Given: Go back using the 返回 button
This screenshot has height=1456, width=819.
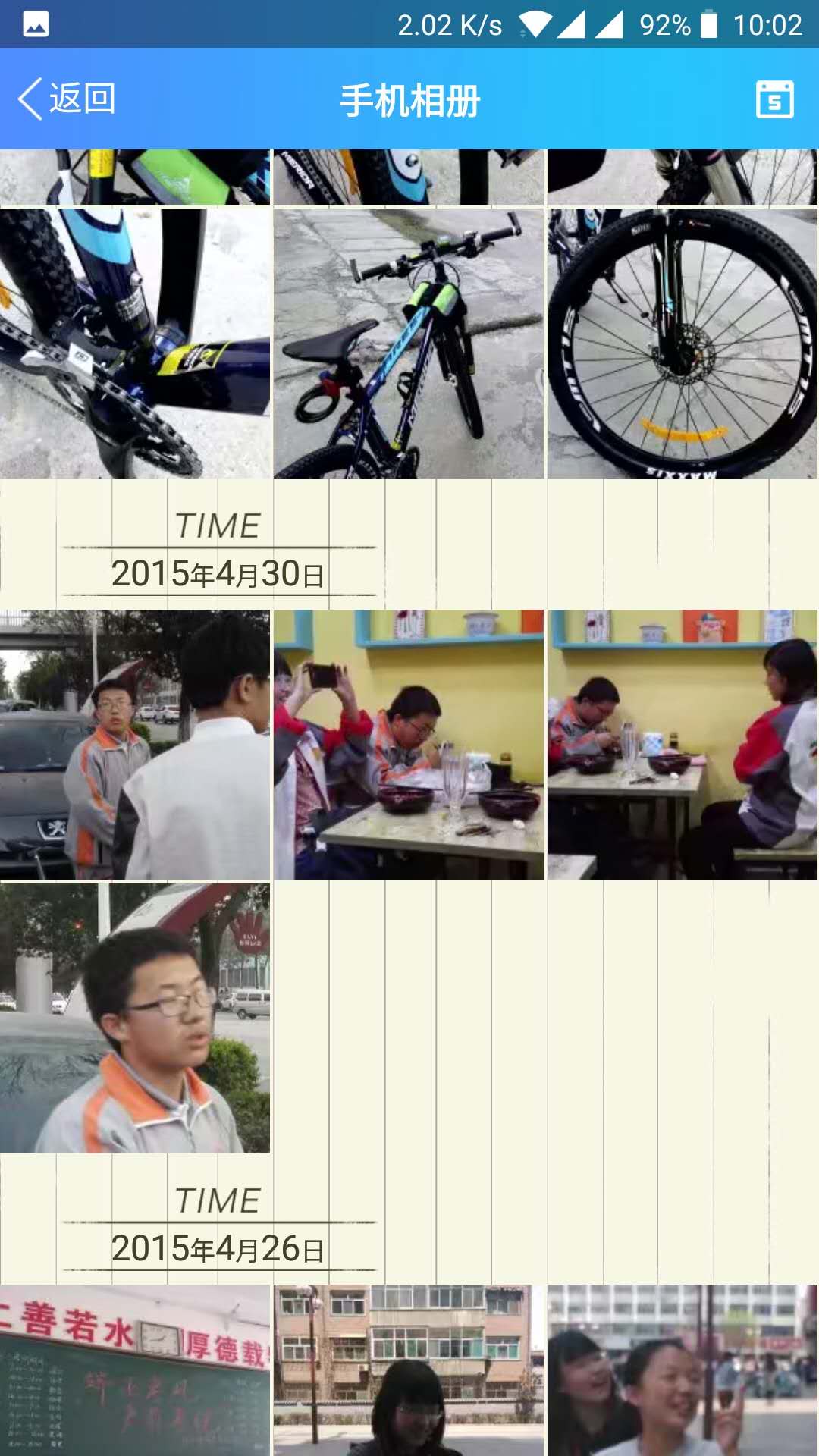Looking at the screenshot, I should [67, 99].
